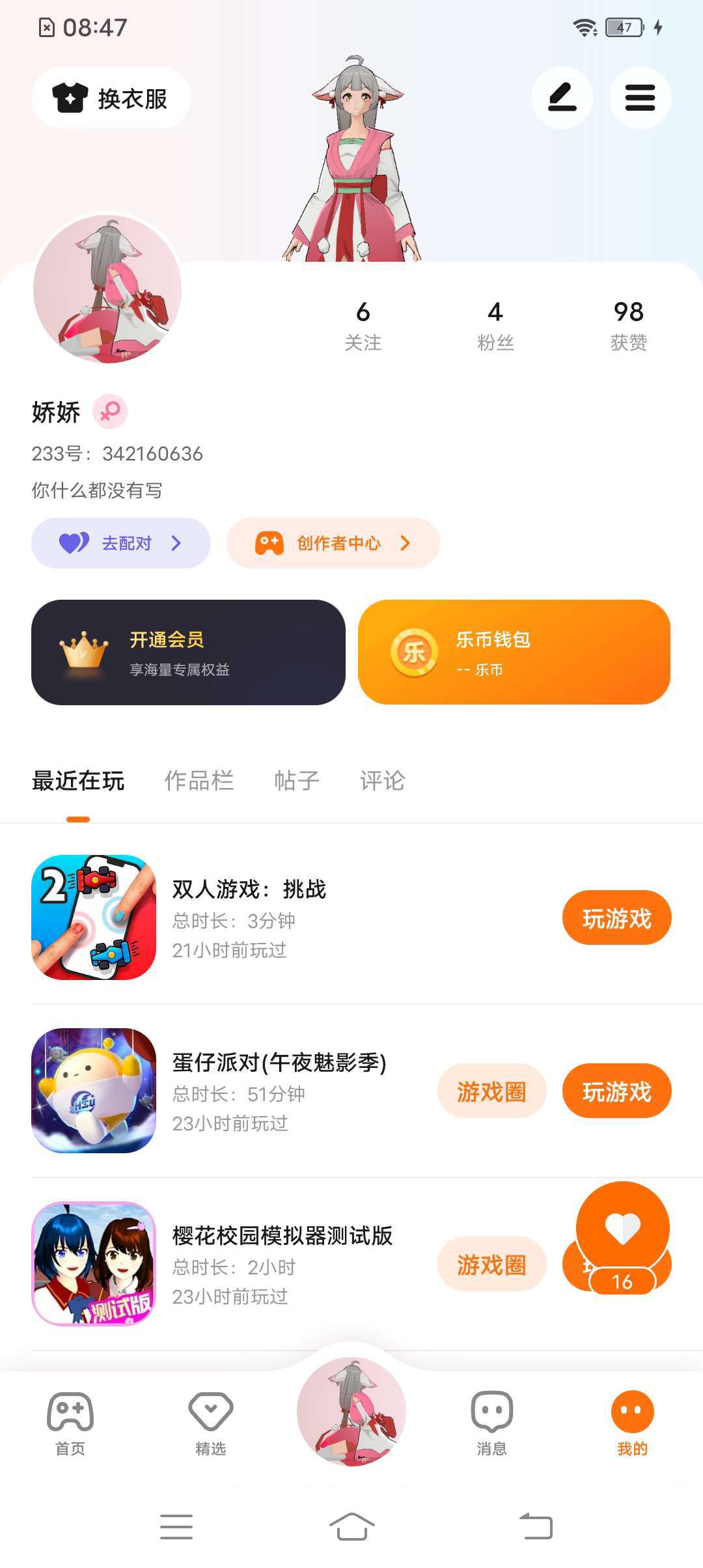Open the edit profile pencil icon
703x1568 pixels.
point(562,98)
